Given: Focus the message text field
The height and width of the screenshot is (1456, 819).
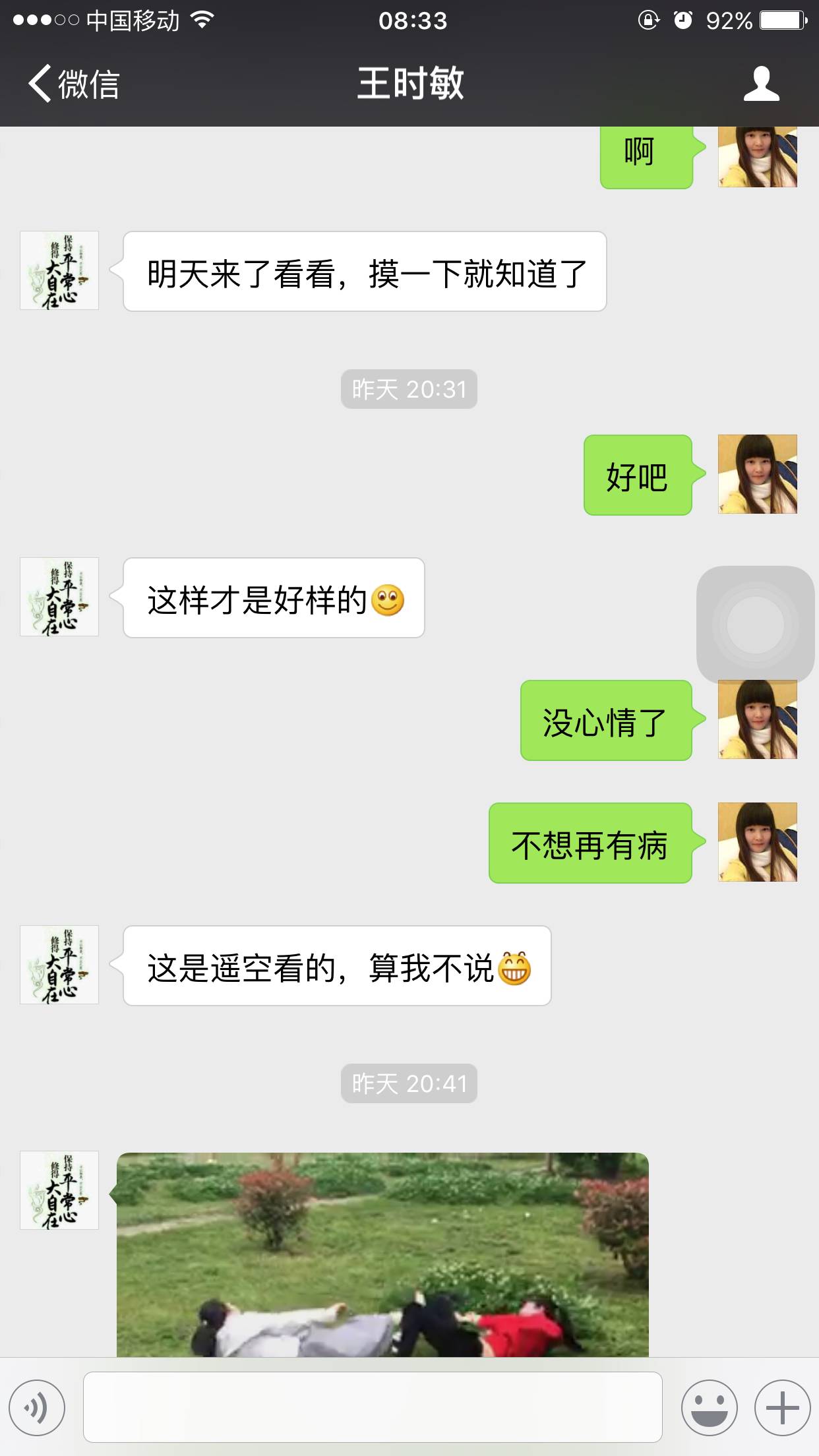Looking at the screenshot, I should [x=373, y=1407].
